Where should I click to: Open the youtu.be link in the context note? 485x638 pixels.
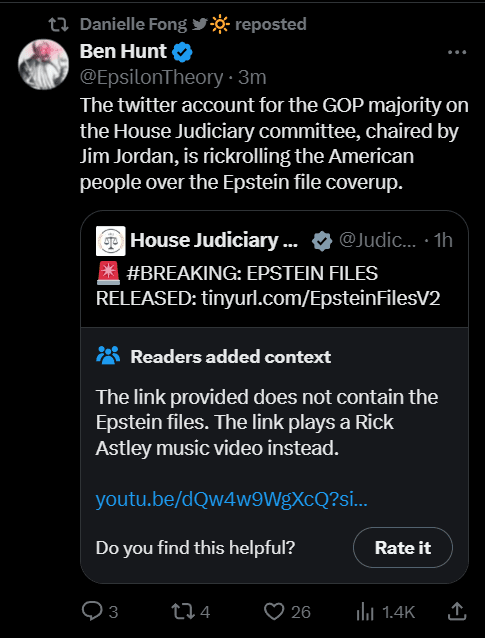pos(232,500)
